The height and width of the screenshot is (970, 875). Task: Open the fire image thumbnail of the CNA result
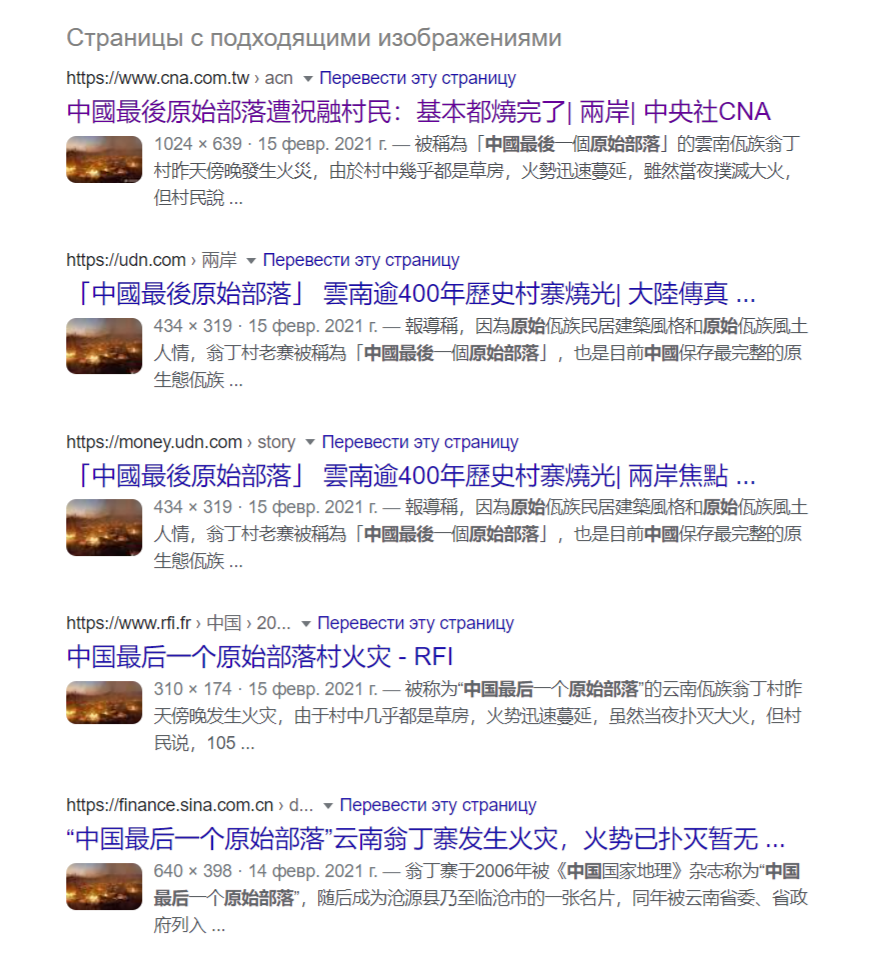click(104, 159)
